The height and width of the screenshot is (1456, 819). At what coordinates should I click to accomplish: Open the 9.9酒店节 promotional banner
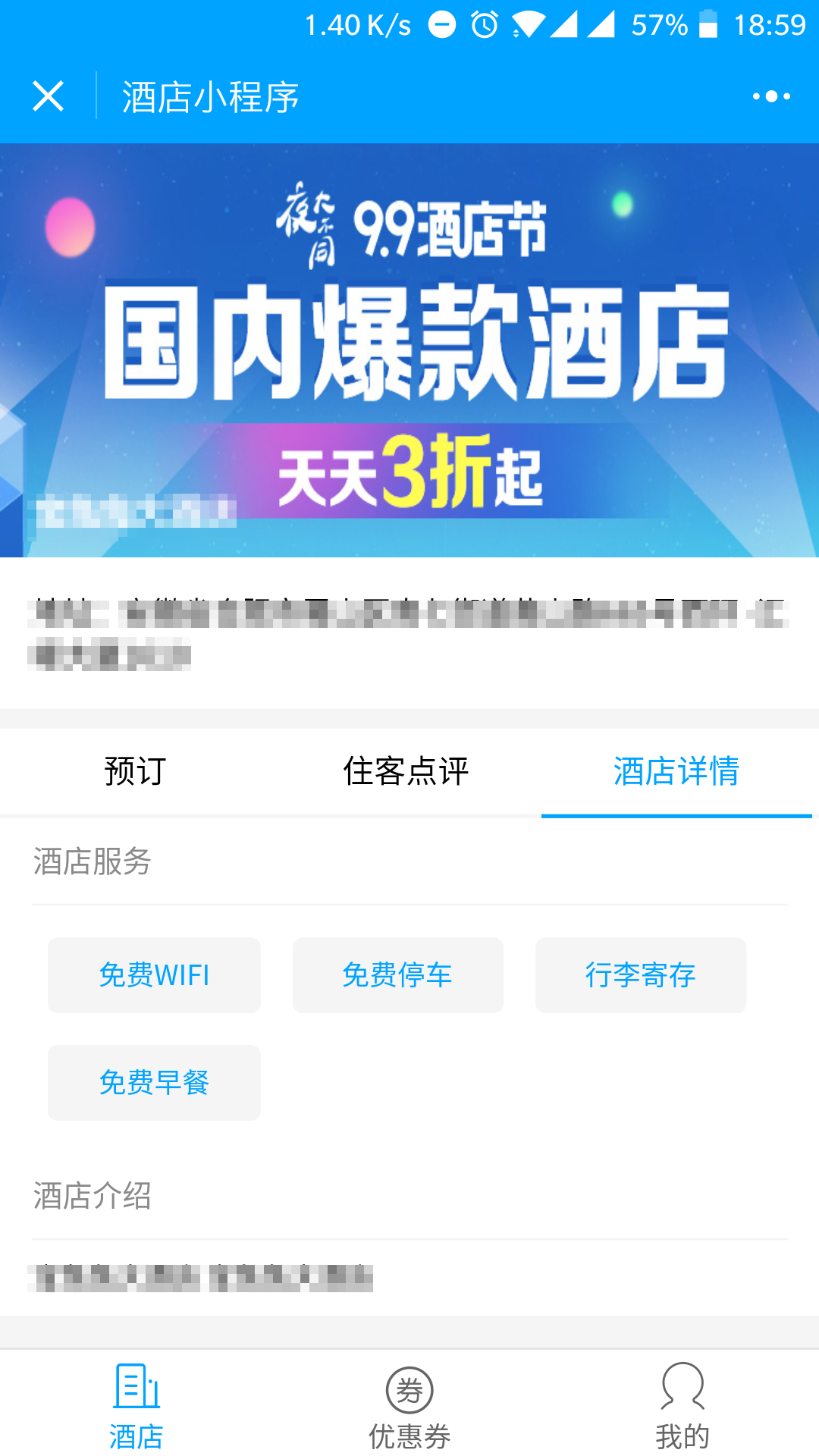pyautogui.click(x=409, y=349)
